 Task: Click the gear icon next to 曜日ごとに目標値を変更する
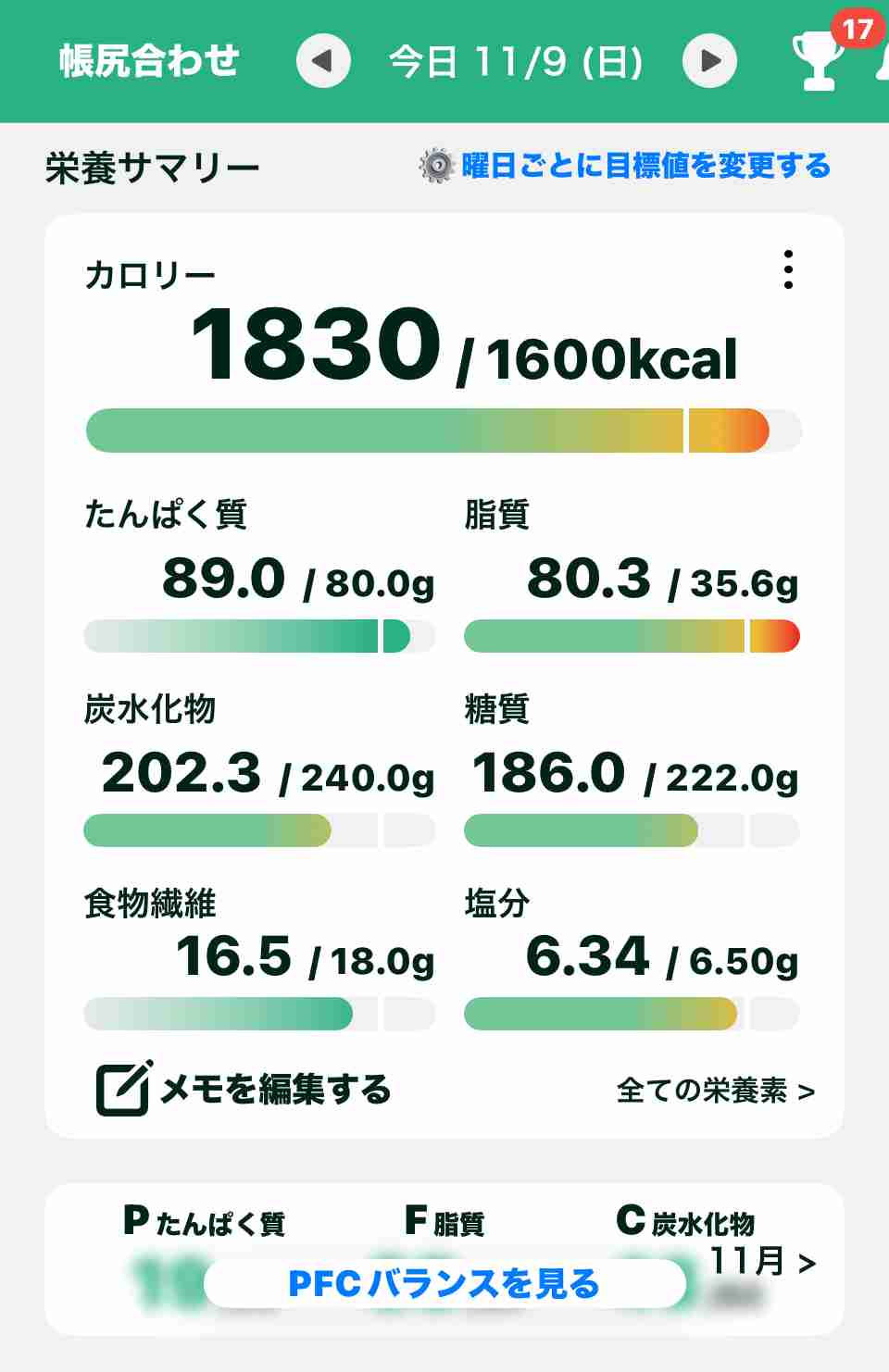pyautogui.click(x=434, y=166)
